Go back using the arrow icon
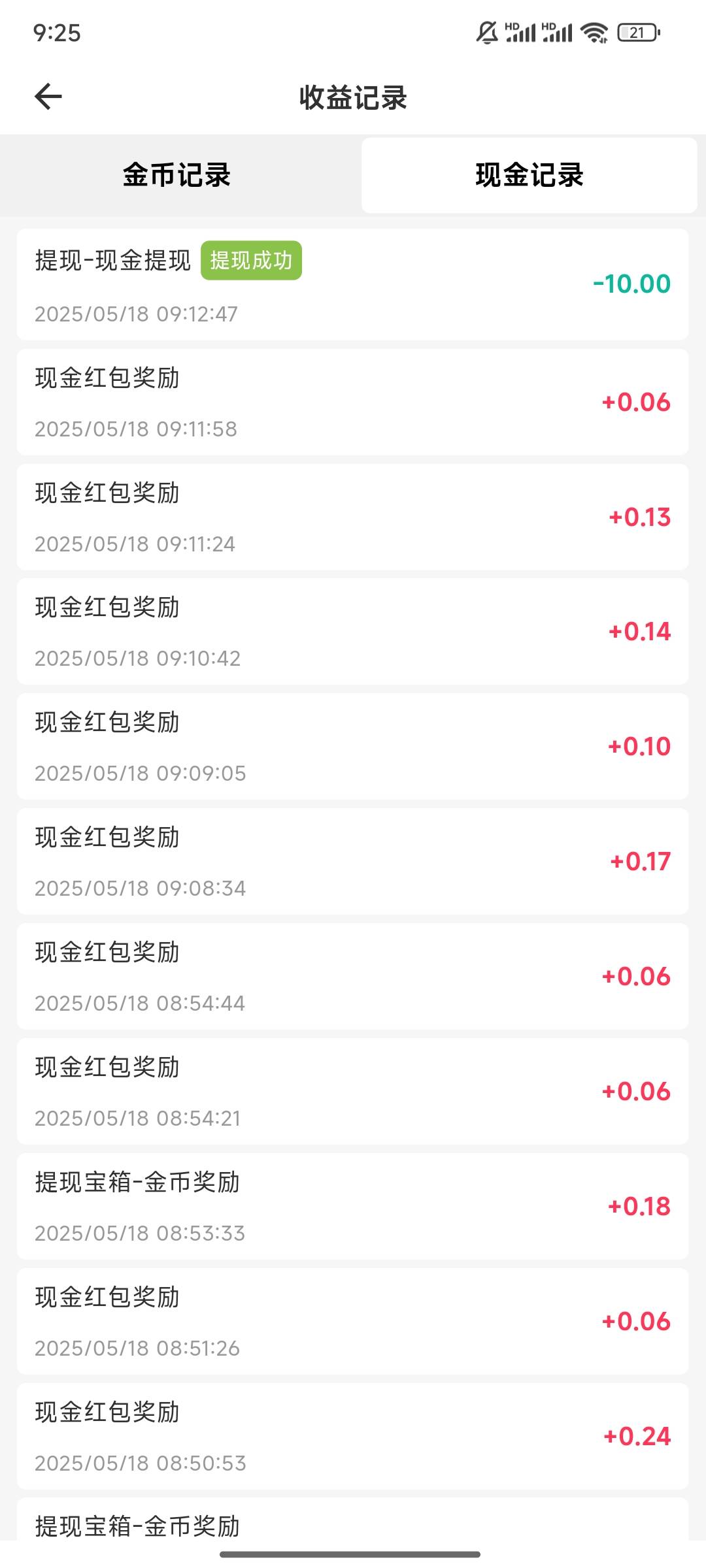This screenshot has width=706, height=1568. 48,97
